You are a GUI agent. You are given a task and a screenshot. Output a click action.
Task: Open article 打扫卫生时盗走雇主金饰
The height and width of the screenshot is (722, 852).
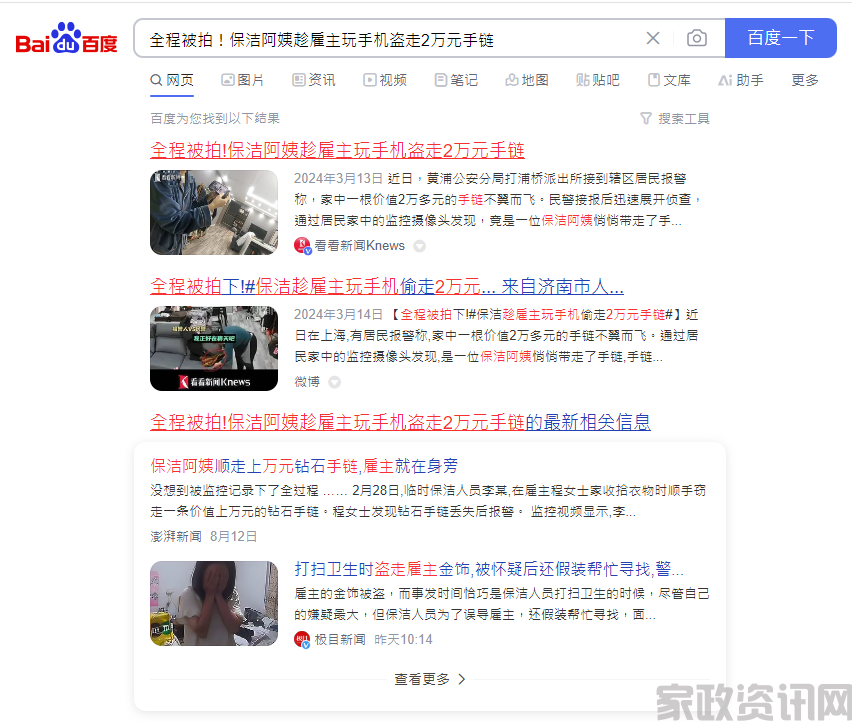tap(489, 569)
